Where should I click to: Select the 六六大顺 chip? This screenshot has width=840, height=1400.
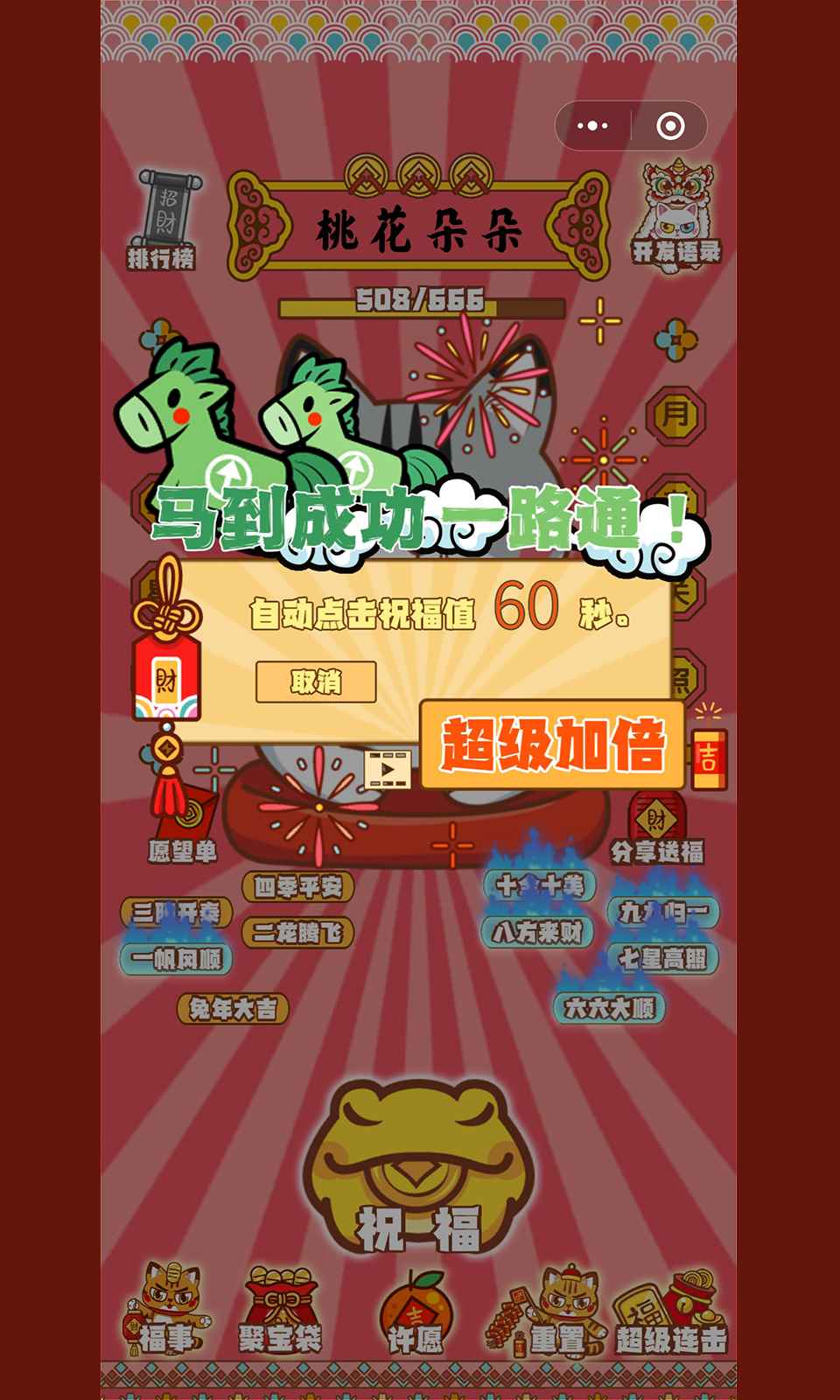click(609, 1008)
